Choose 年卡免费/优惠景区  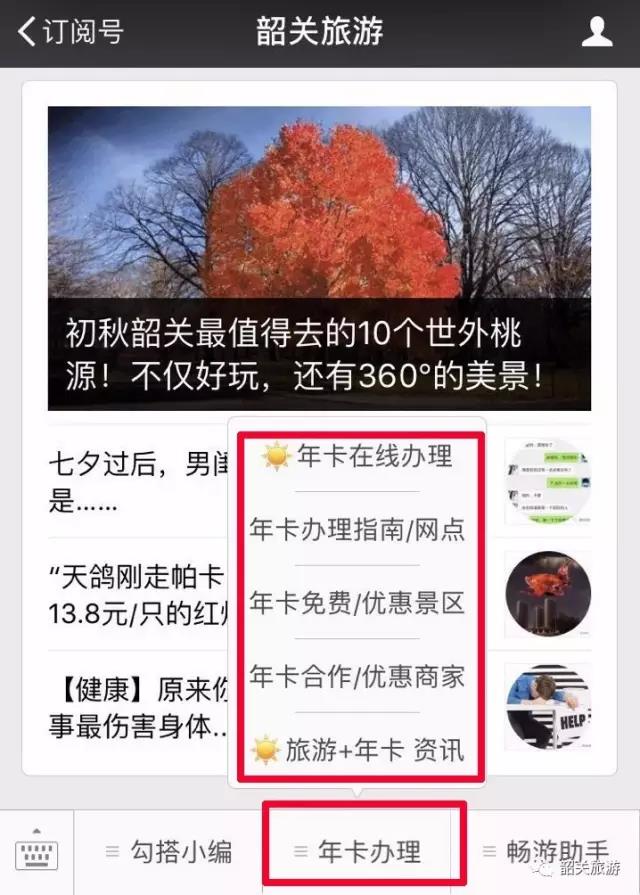[358, 603]
